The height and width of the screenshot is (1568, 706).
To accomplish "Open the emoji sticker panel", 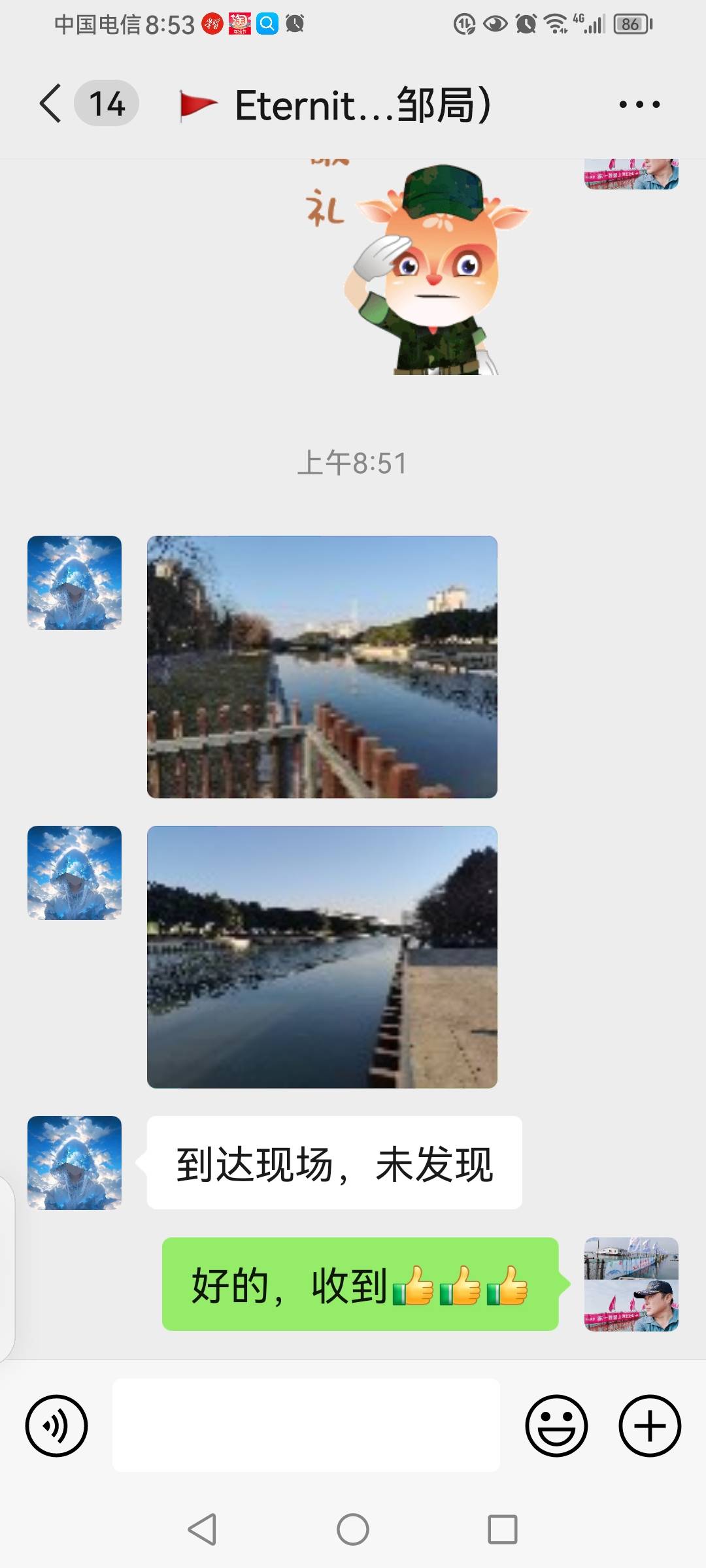I will point(556,1426).
